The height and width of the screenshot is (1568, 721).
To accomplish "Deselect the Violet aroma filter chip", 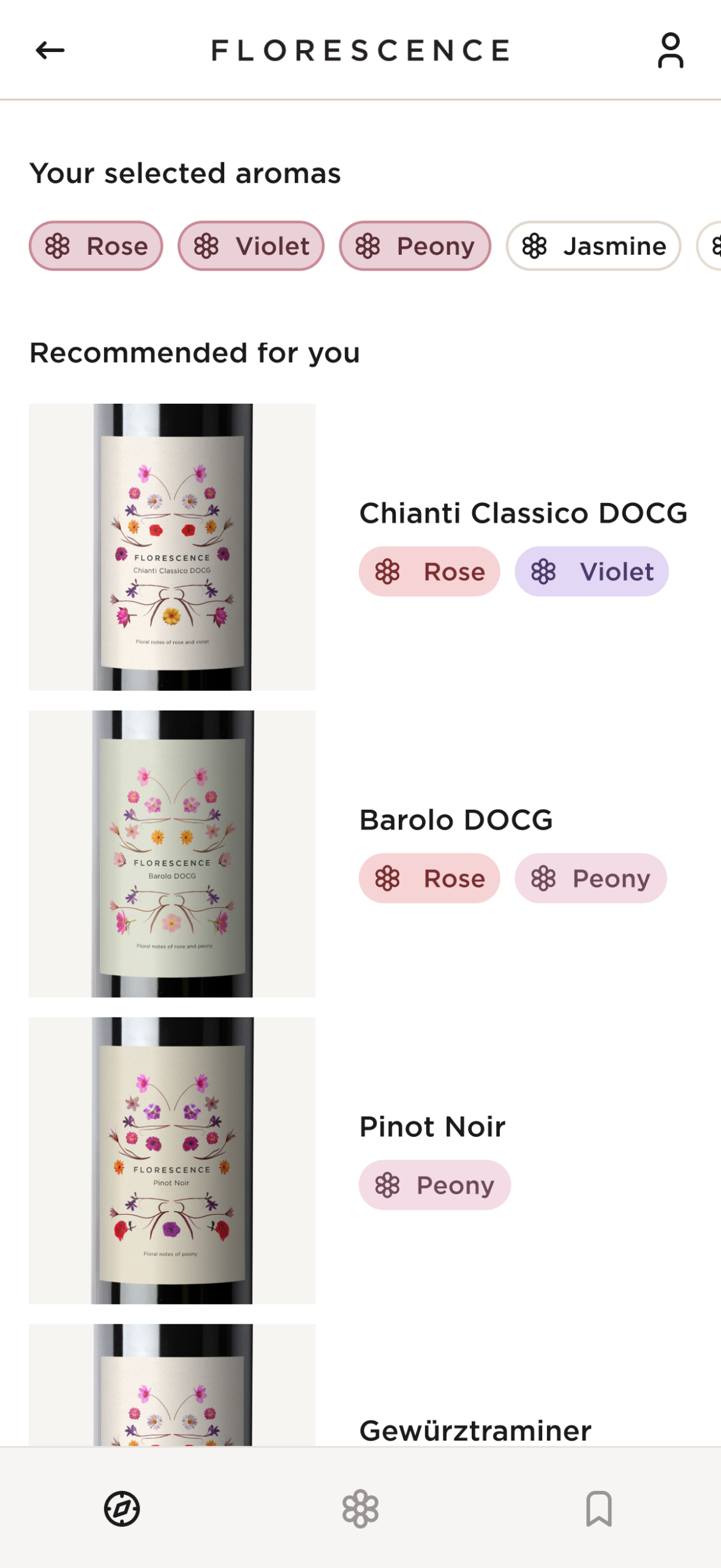I will (251, 246).
